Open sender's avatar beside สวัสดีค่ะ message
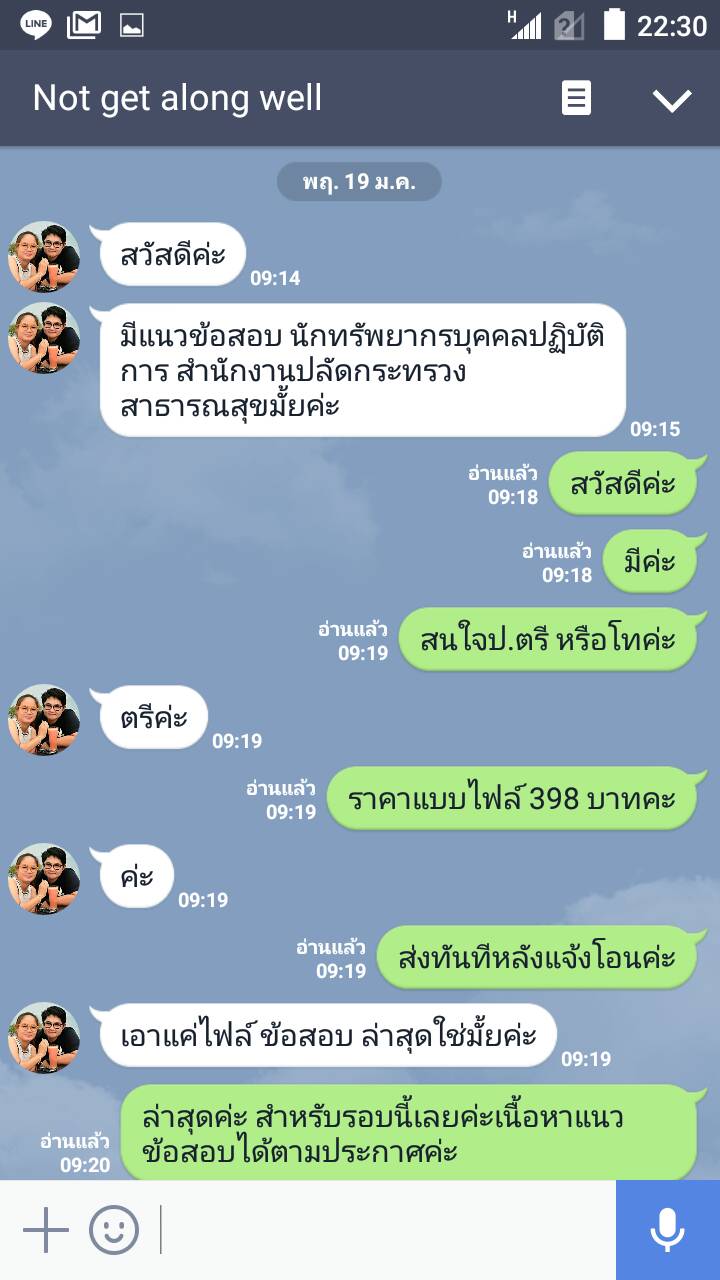The width and height of the screenshot is (720, 1280). click(44, 257)
